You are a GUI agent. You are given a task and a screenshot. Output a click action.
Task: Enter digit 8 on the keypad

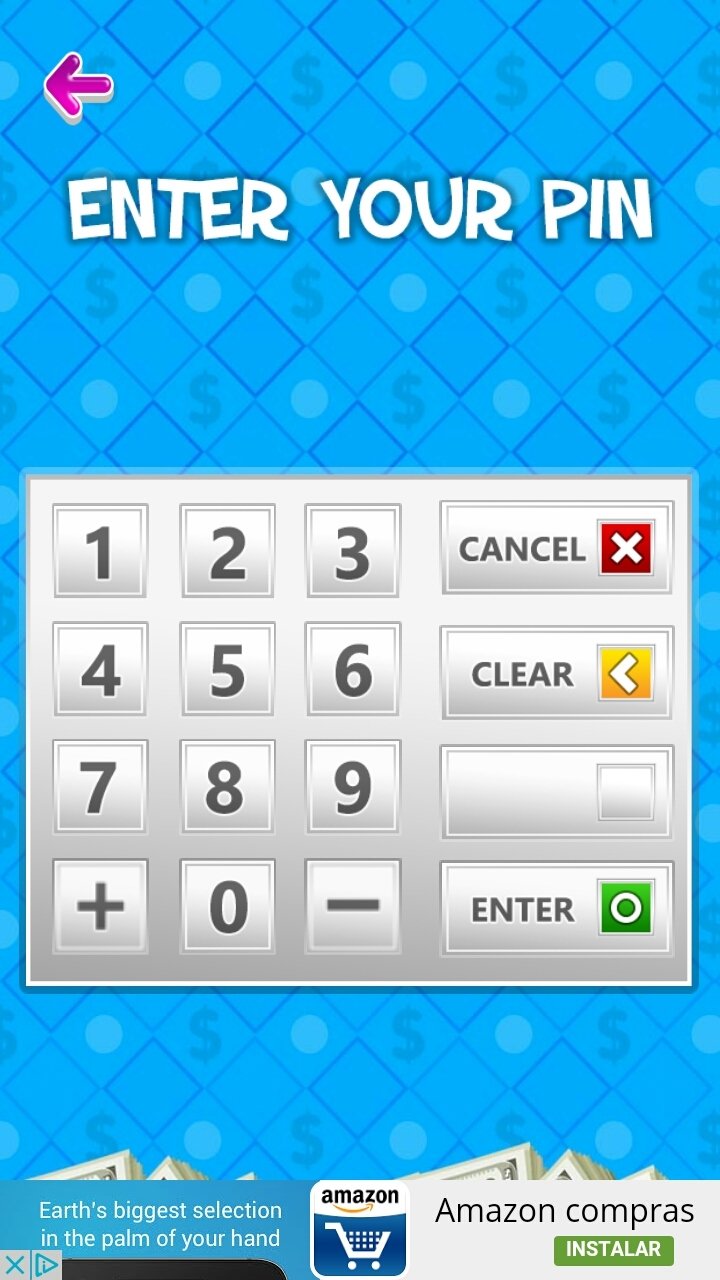pyautogui.click(x=227, y=787)
